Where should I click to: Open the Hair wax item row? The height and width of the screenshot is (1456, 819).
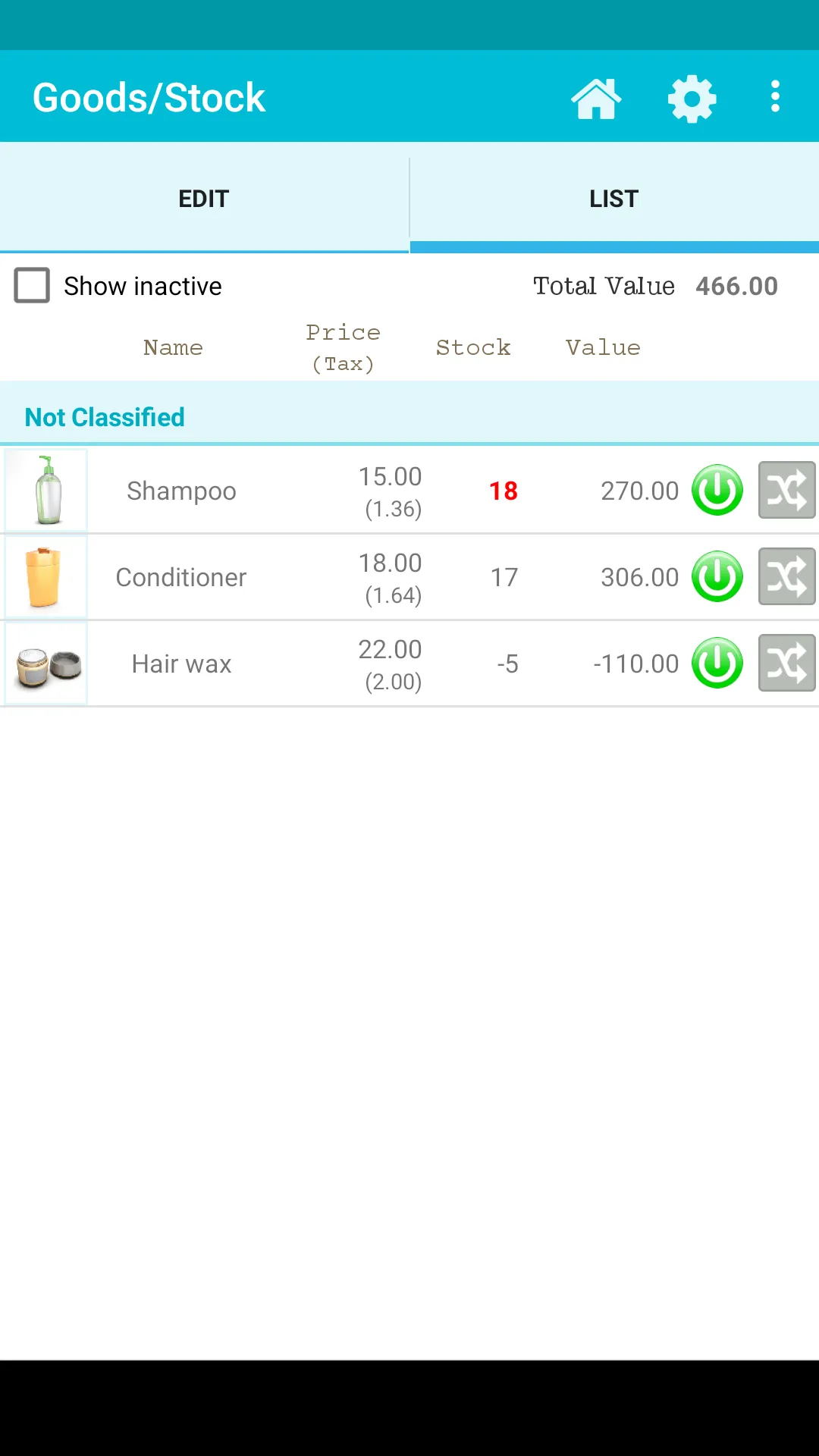coord(181,664)
